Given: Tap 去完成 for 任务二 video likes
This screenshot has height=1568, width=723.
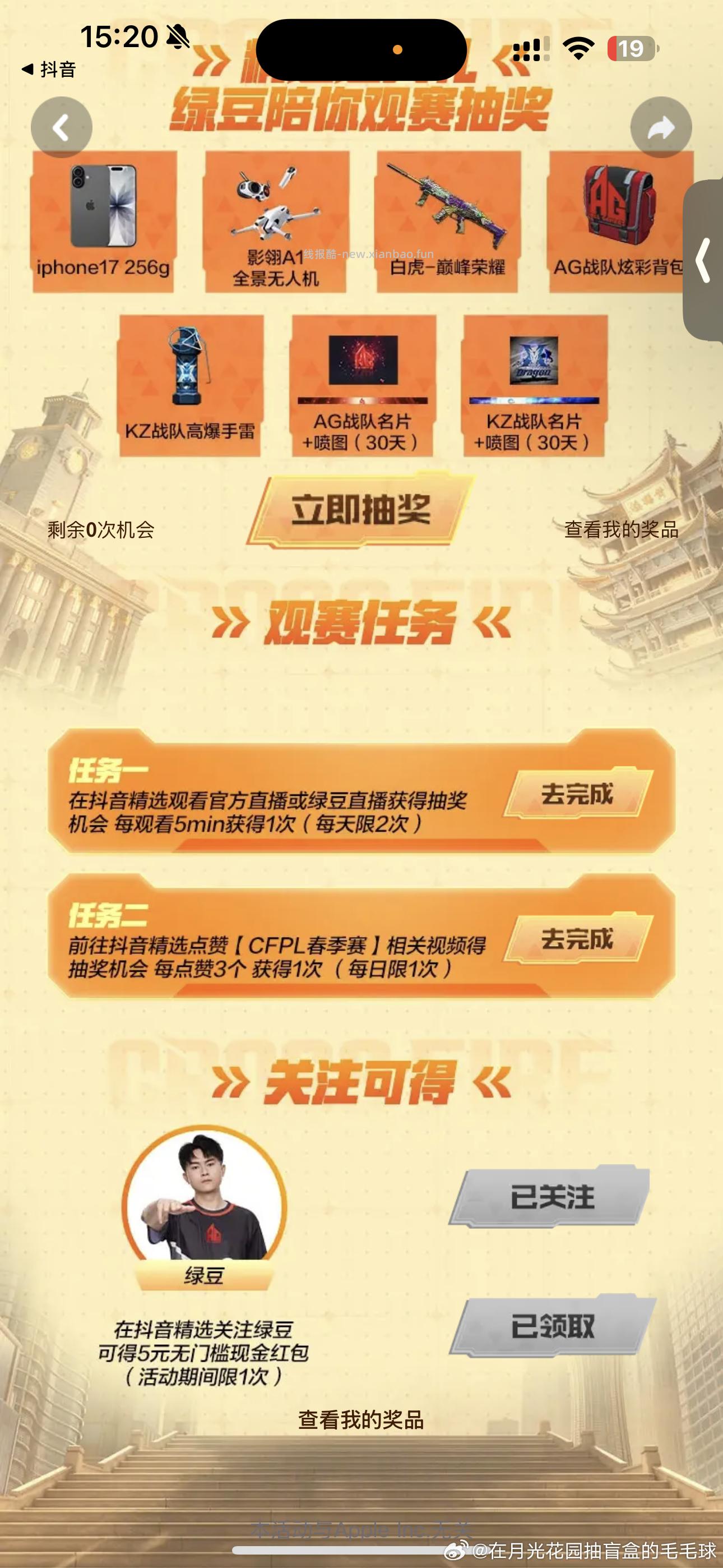Looking at the screenshot, I should tap(577, 939).
